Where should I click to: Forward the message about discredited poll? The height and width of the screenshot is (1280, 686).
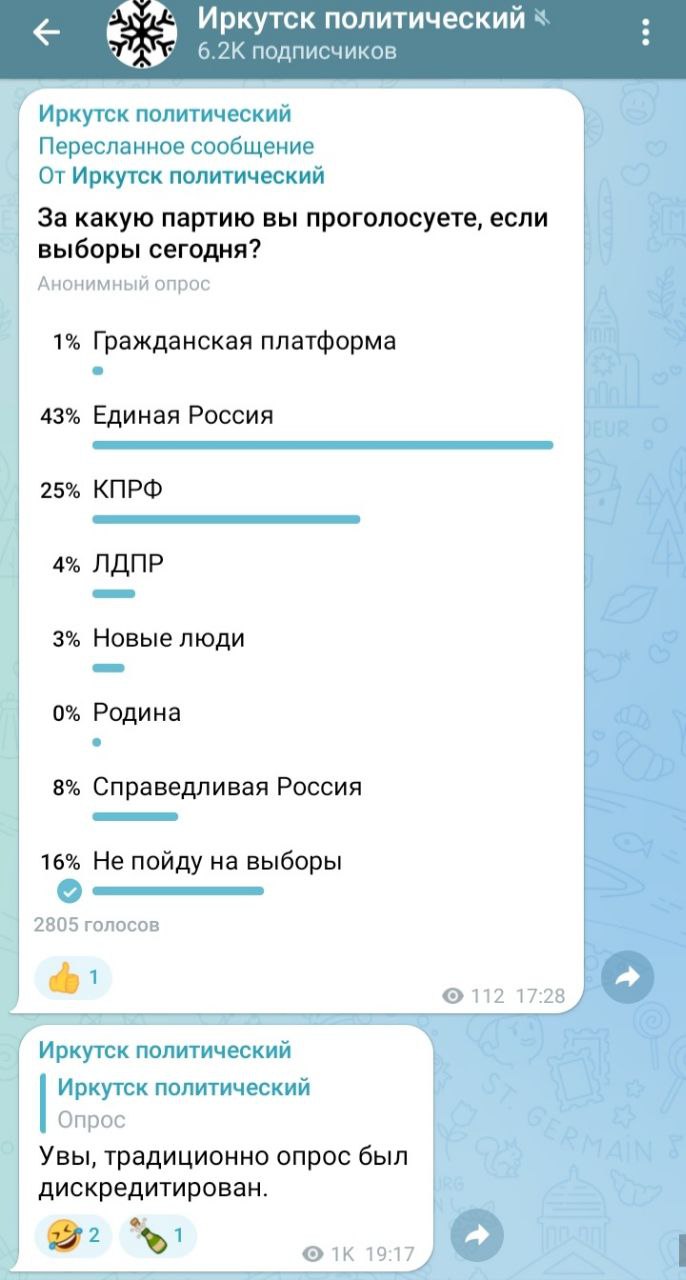(478, 1236)
